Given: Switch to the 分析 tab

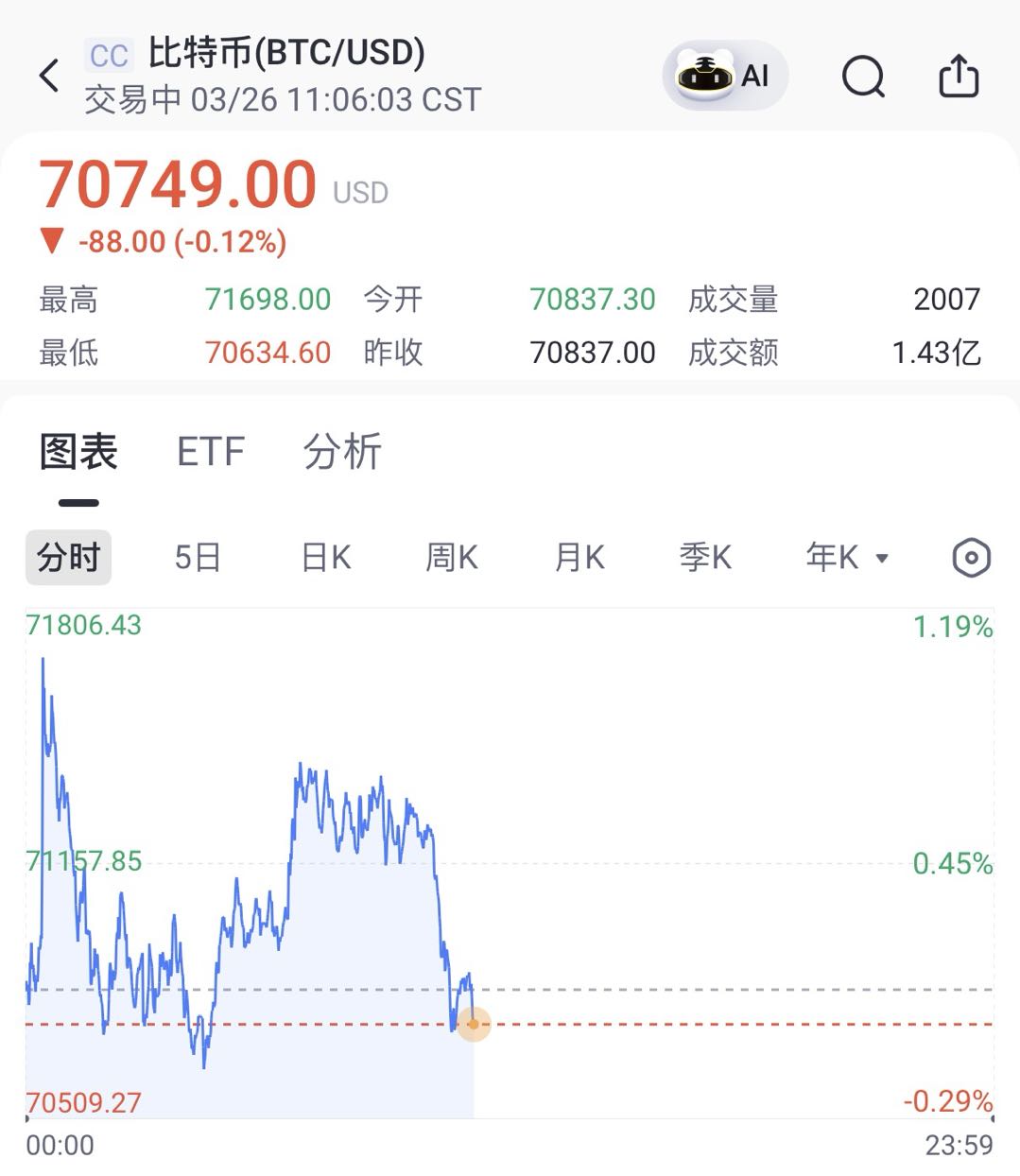Looking at the screenshot, I should tap(342, 452).
